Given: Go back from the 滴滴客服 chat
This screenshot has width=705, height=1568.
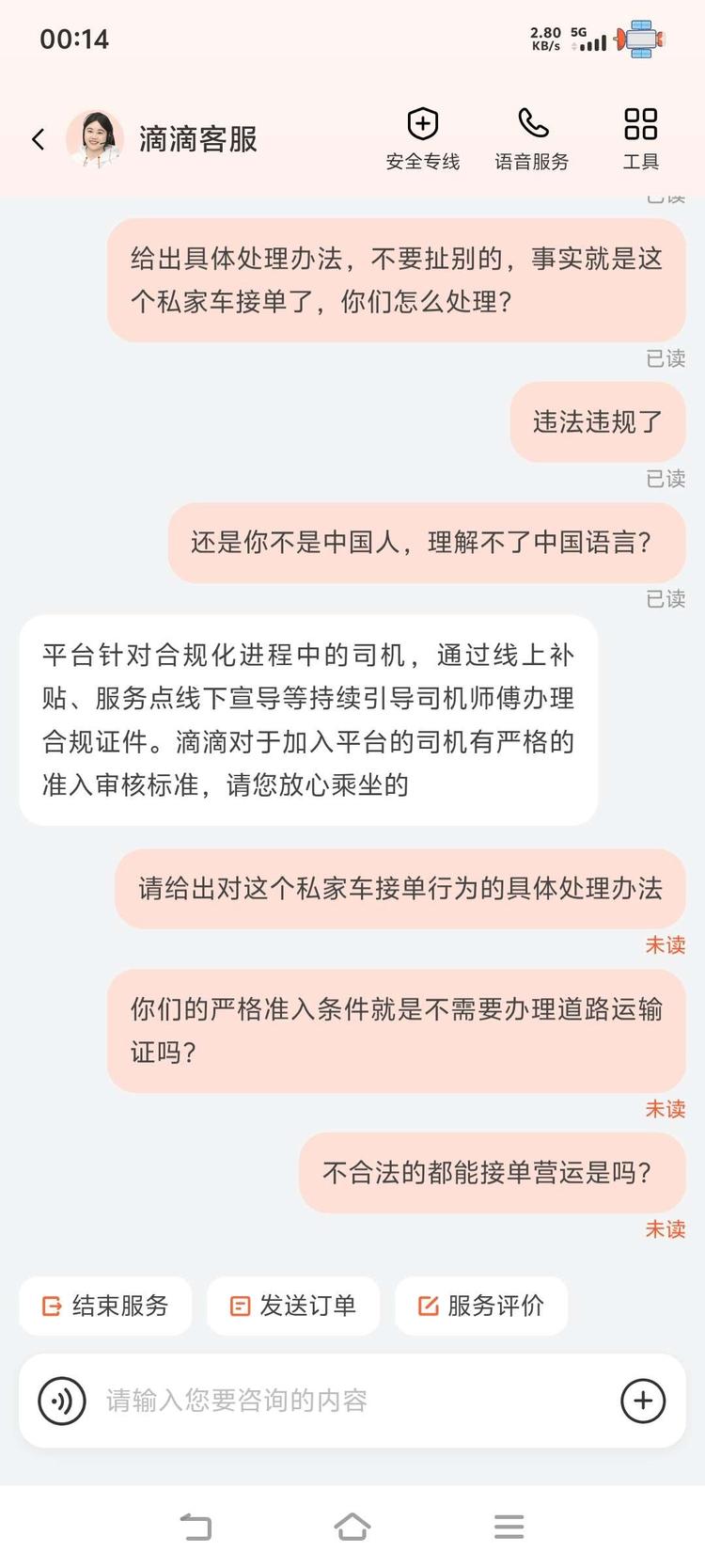Looking at the screenshot, I should point(39,139).
